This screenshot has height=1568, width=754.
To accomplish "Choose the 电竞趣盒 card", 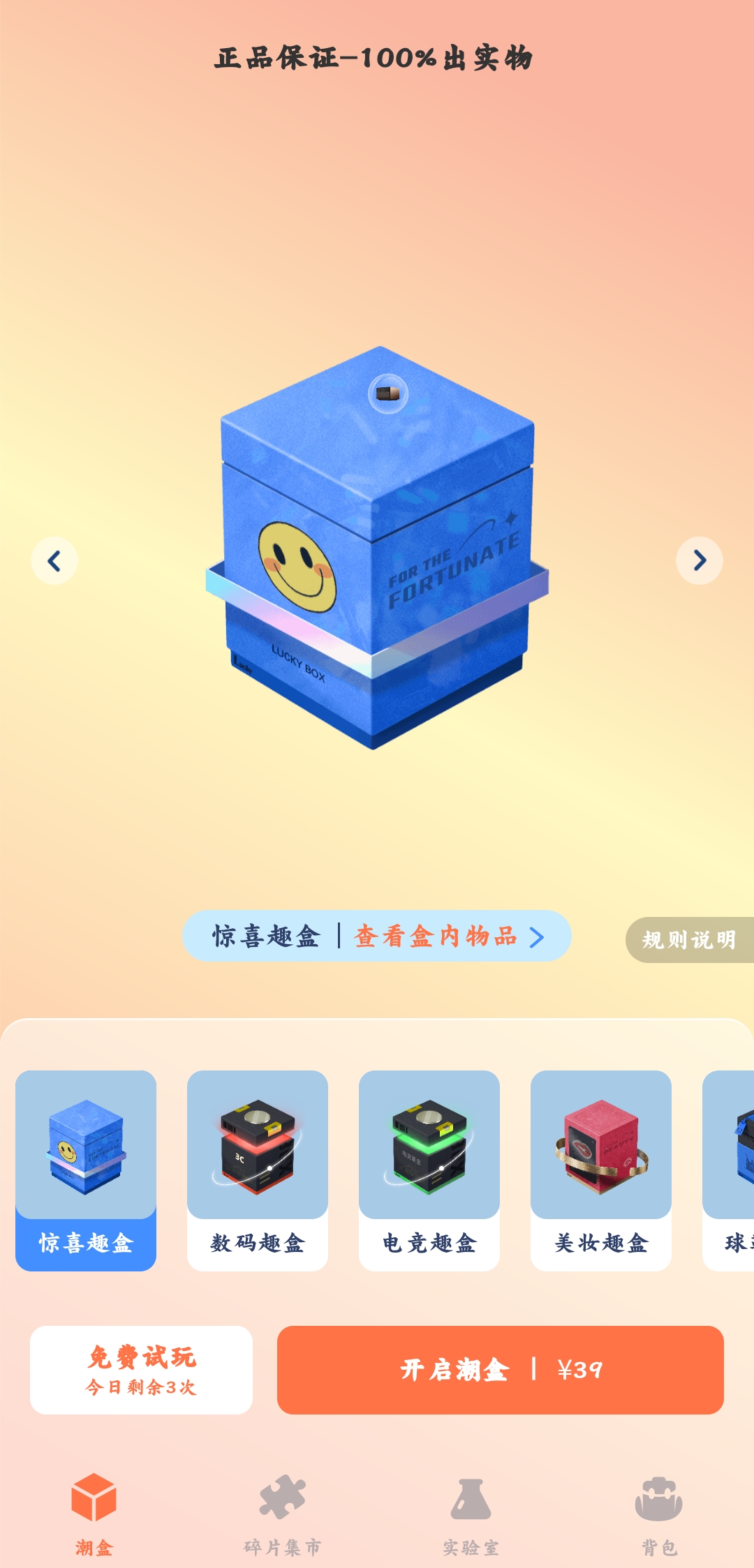I will pos(429,1170).
